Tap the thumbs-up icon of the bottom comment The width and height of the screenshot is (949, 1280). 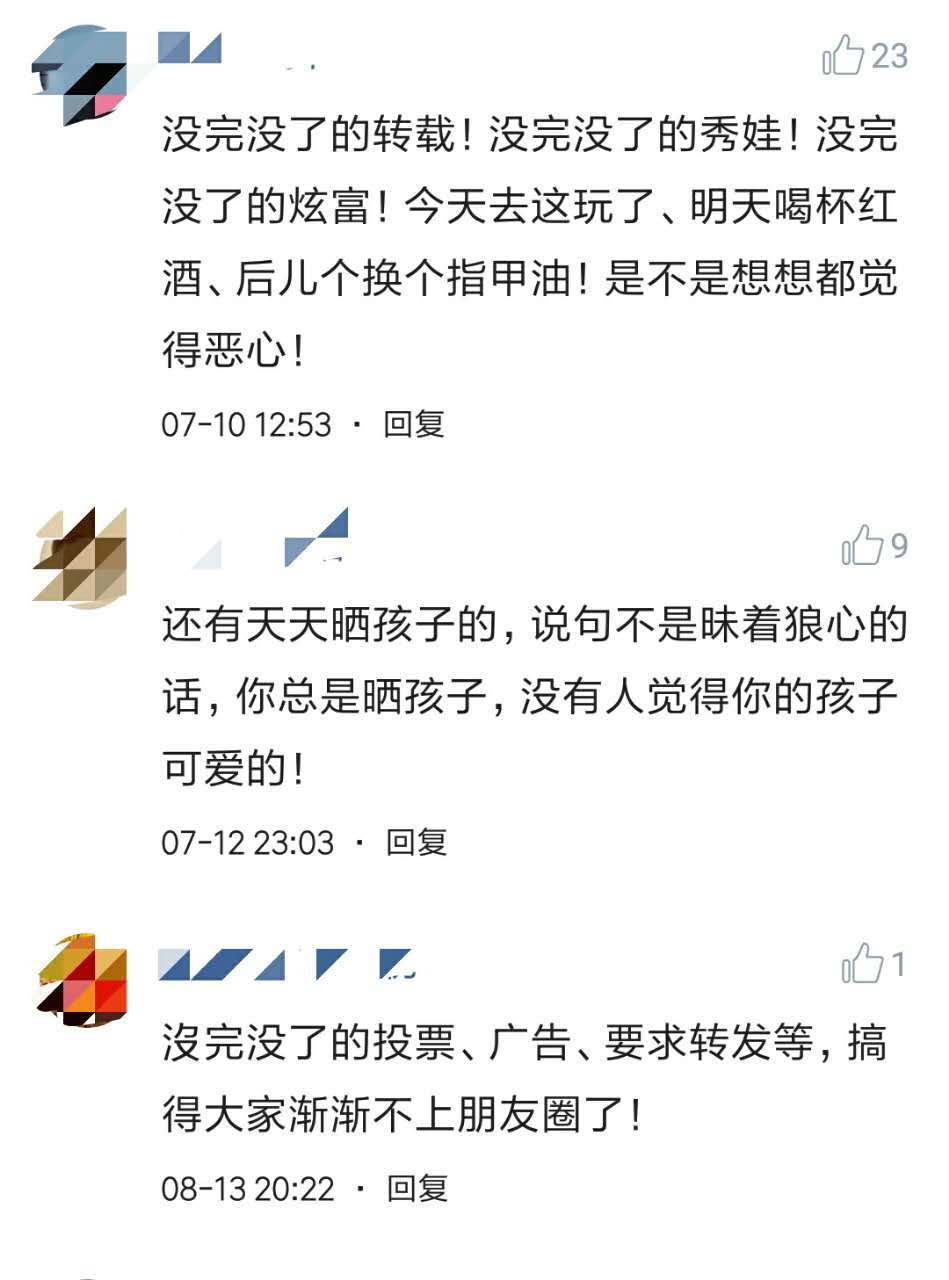point(862,963)
